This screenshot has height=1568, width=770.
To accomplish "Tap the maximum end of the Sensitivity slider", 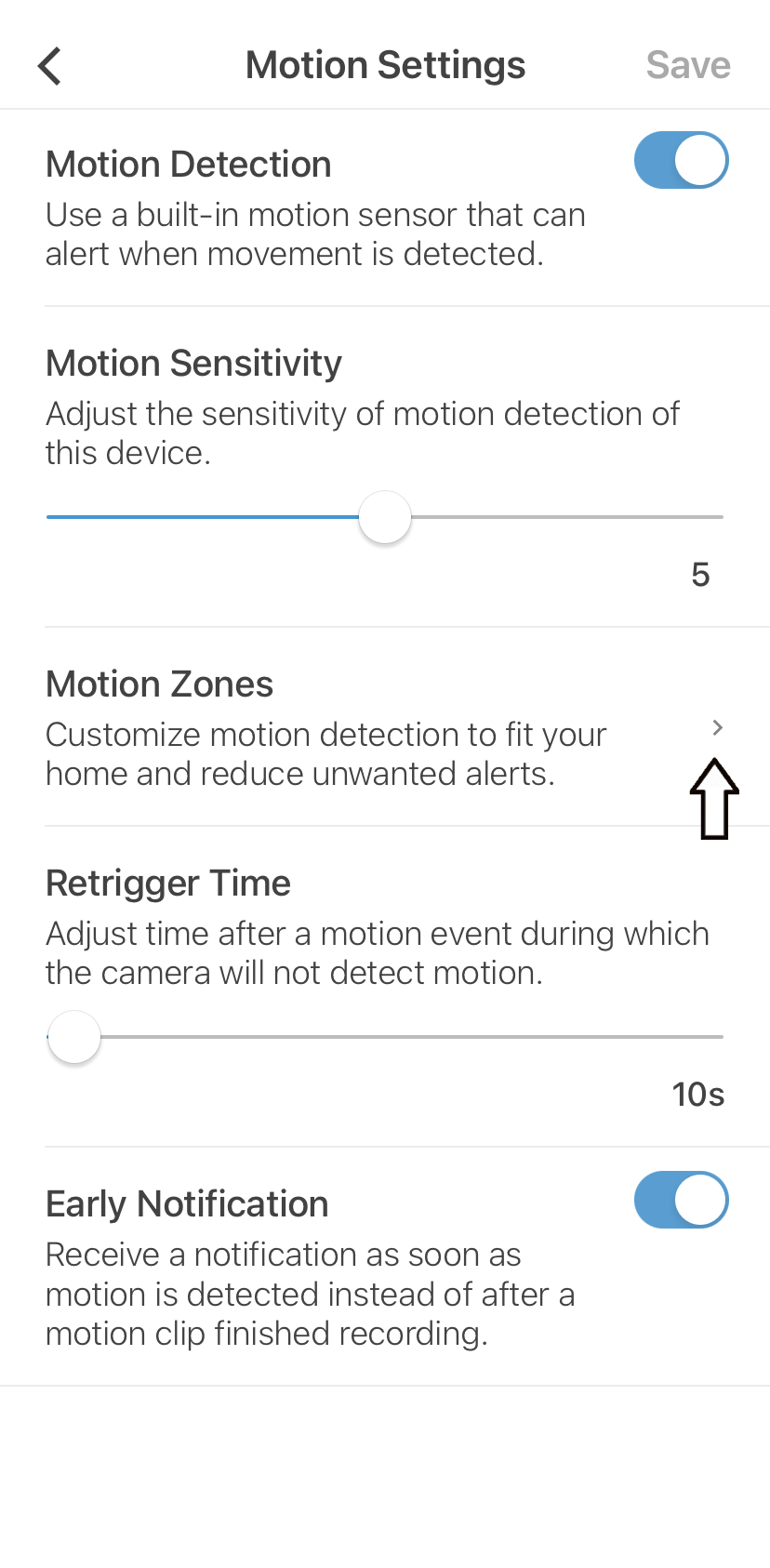I will [x=721, y=516].
